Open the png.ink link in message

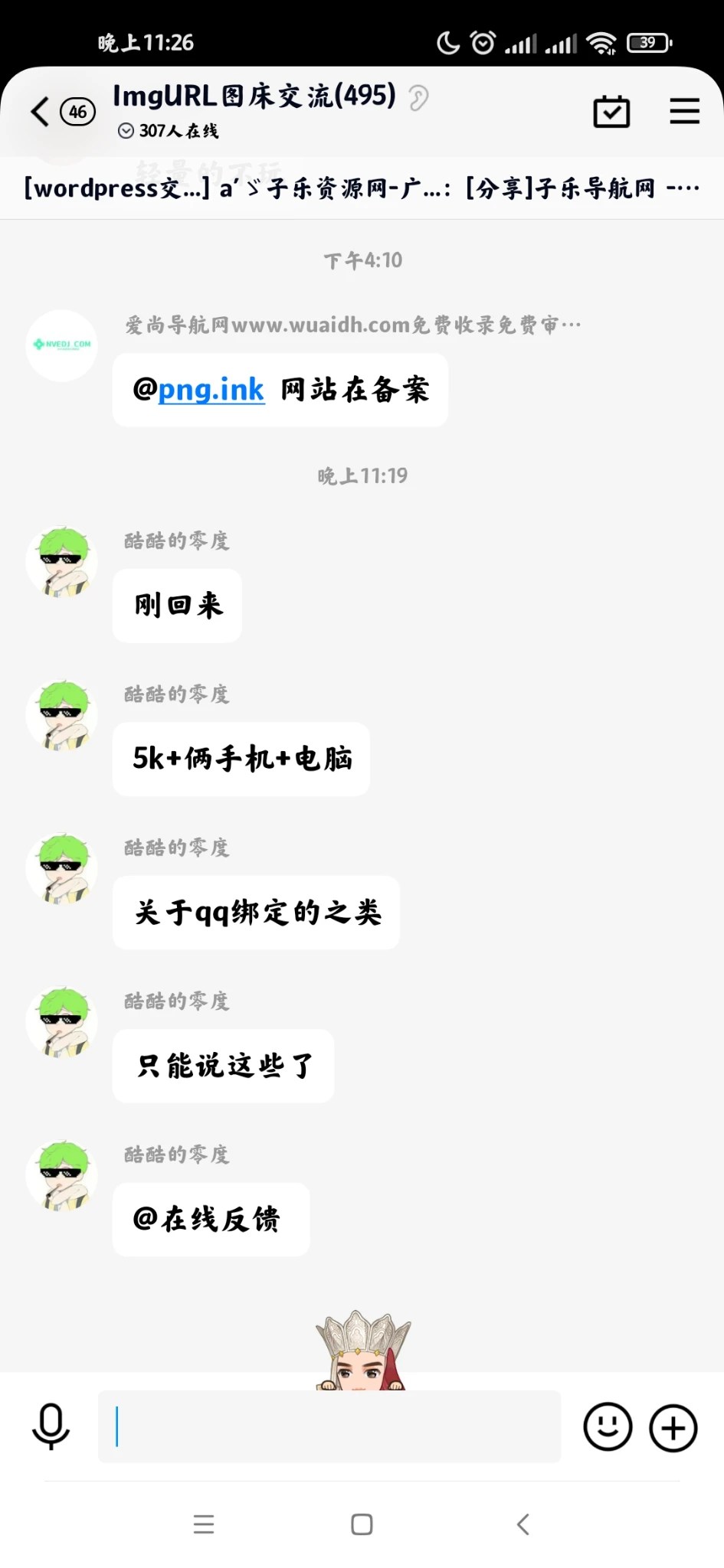211,390
